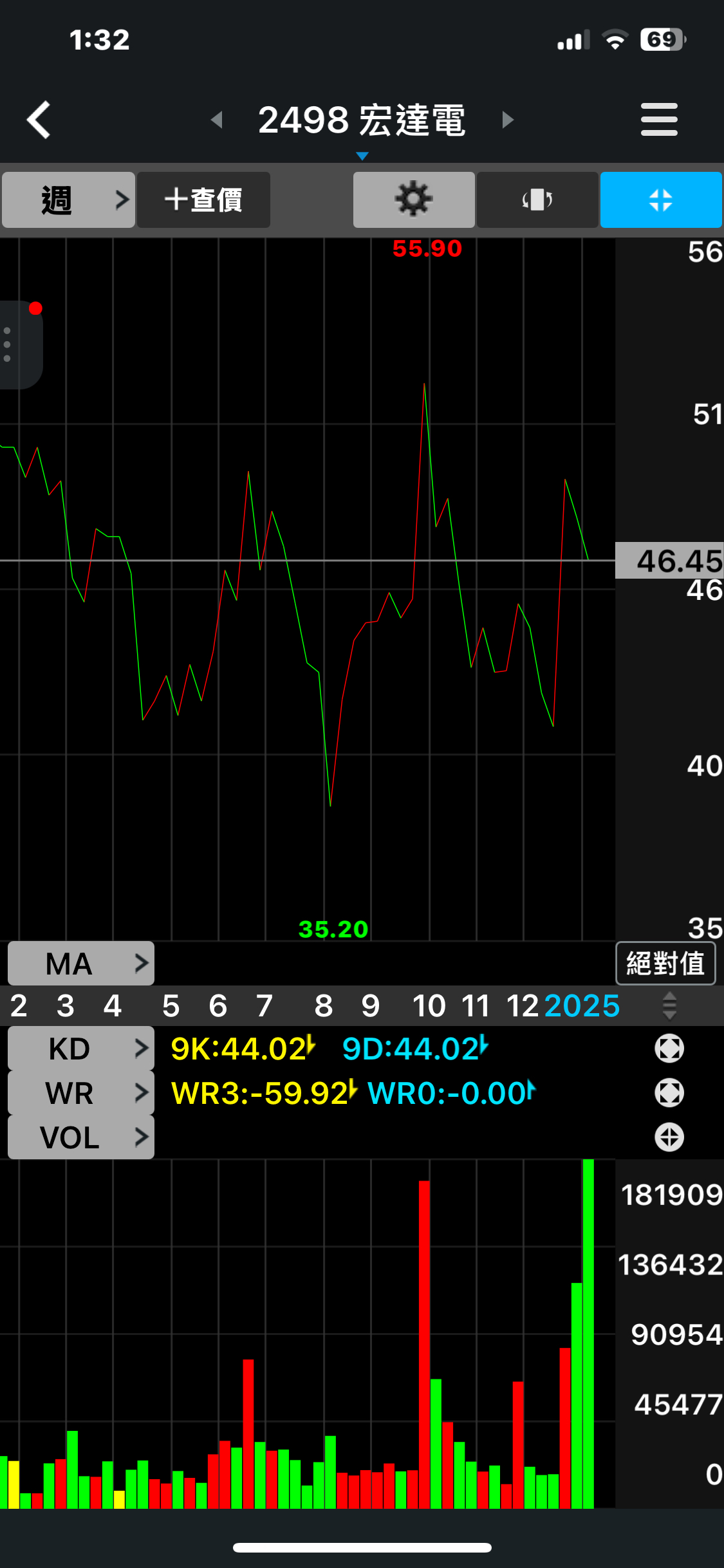Go back to the previous screen
Viewport: 724px width, 1568px height.
coord(39,120)
